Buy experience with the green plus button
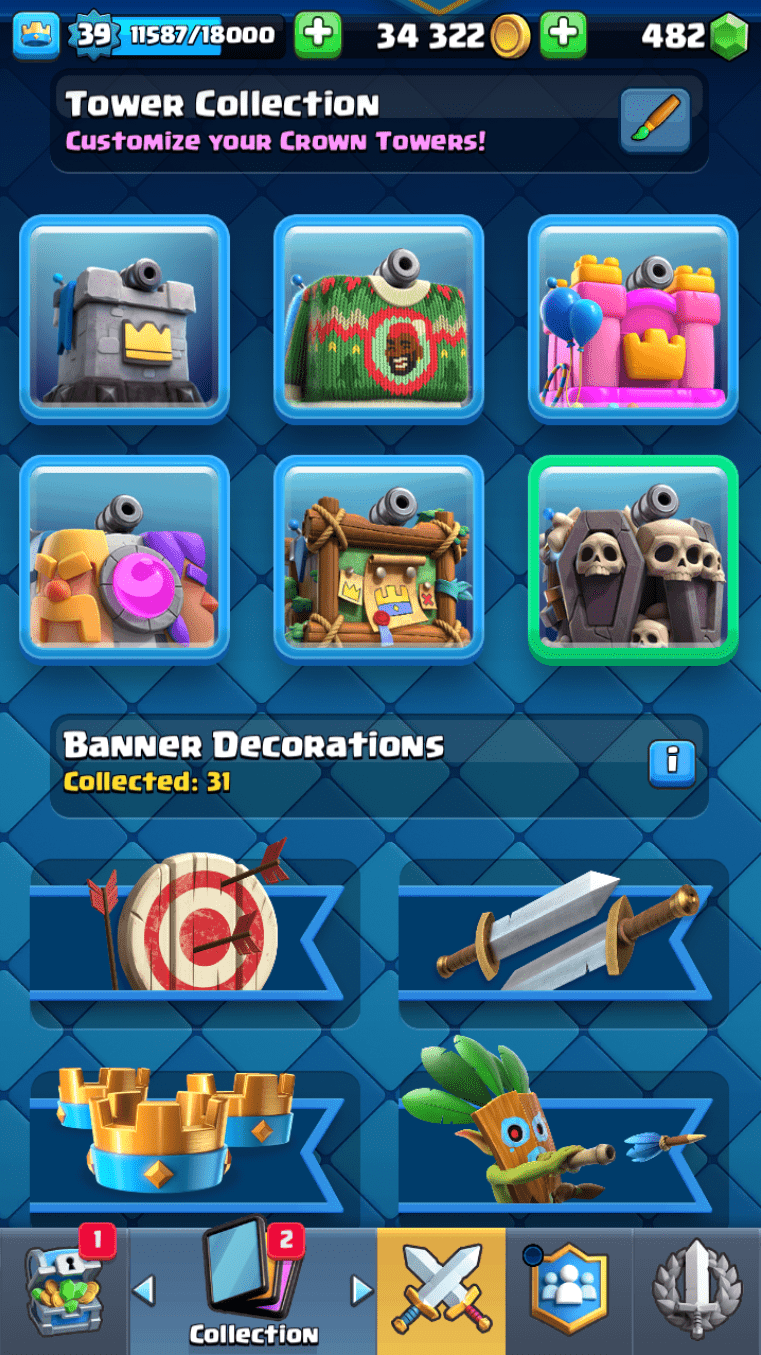This screenshot has height=1355, width=761. (x=317, y=35)
